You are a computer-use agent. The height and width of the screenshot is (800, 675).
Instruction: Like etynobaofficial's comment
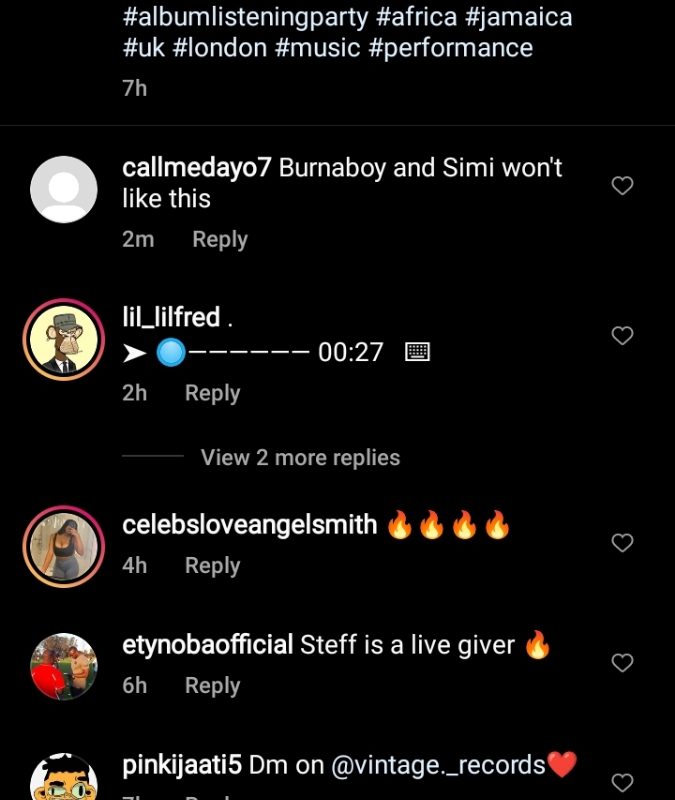622,663
